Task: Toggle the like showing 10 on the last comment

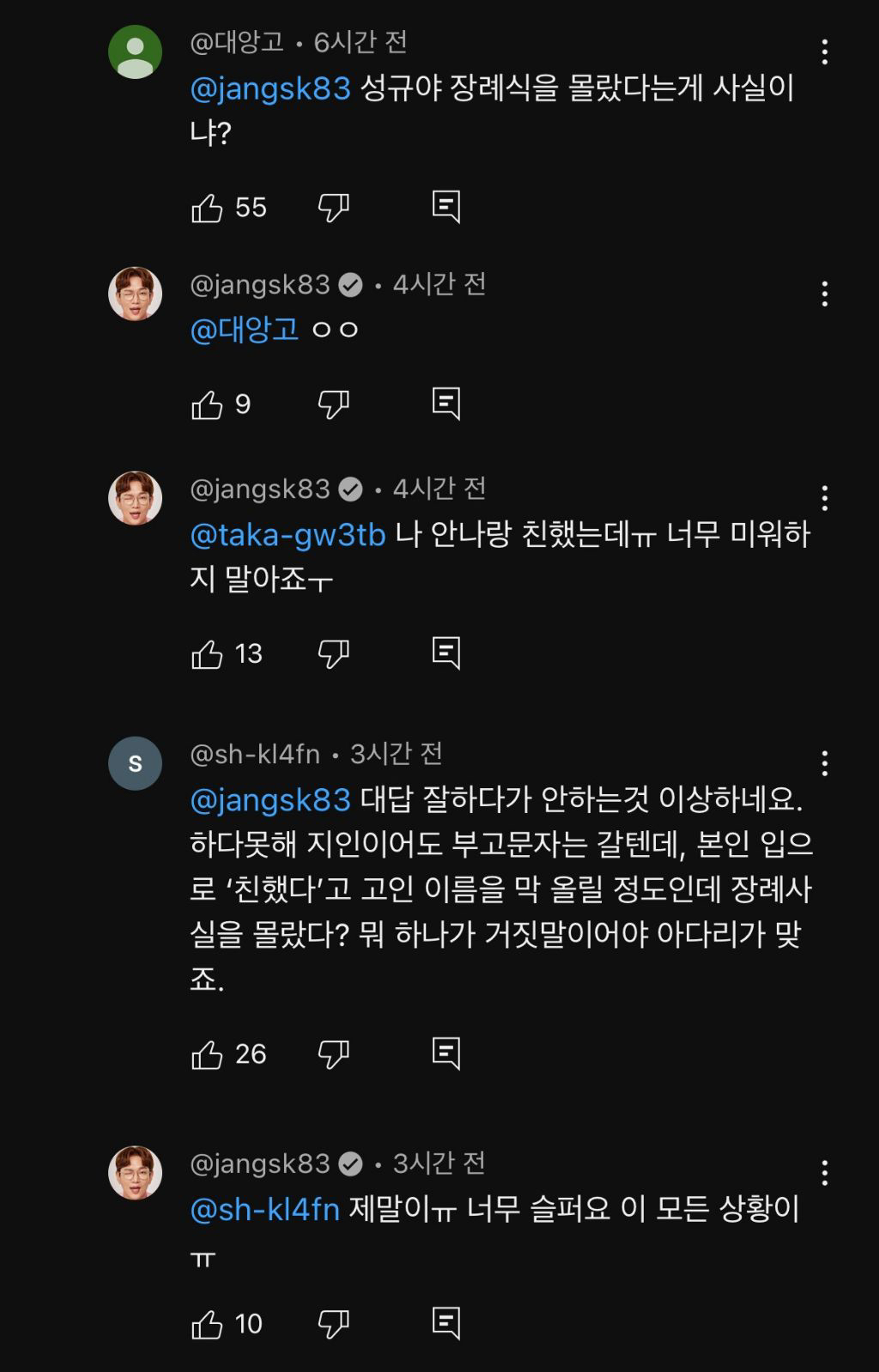Action: 209,1325
